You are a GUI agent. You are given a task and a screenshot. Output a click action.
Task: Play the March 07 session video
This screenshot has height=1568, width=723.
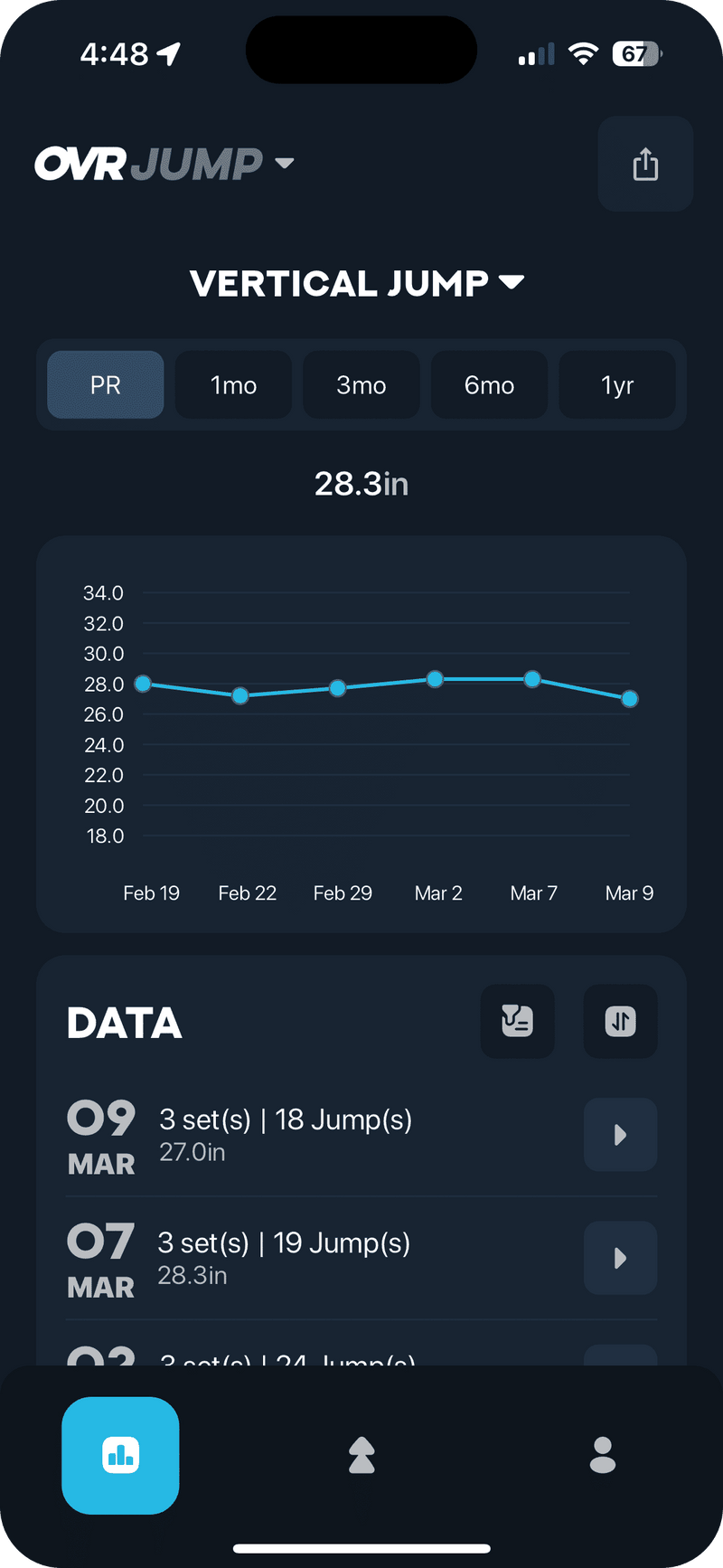click(620, 1258)
